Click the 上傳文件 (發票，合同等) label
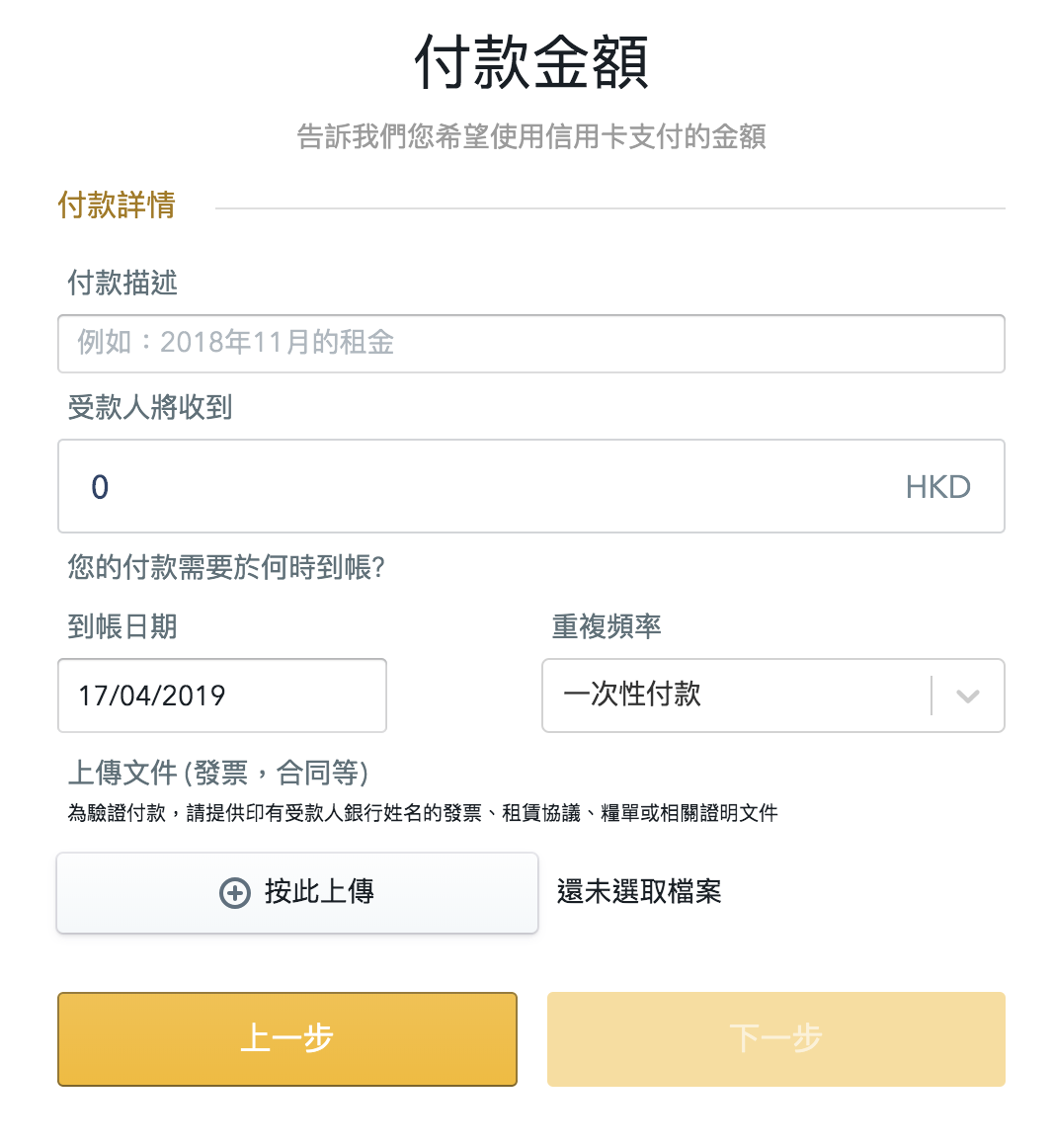 click(x=213, y=774)
